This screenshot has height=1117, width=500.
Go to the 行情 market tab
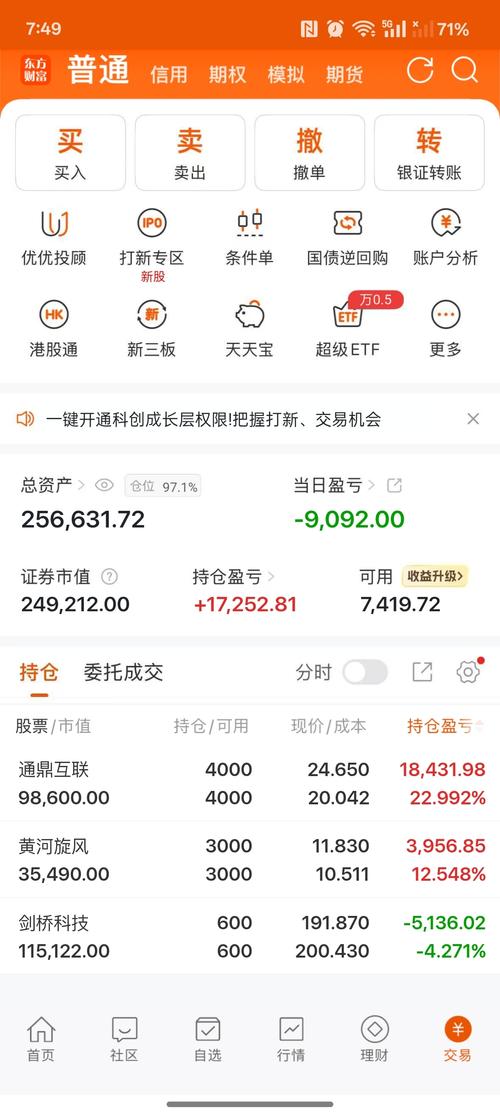(x=291, y=1040)
